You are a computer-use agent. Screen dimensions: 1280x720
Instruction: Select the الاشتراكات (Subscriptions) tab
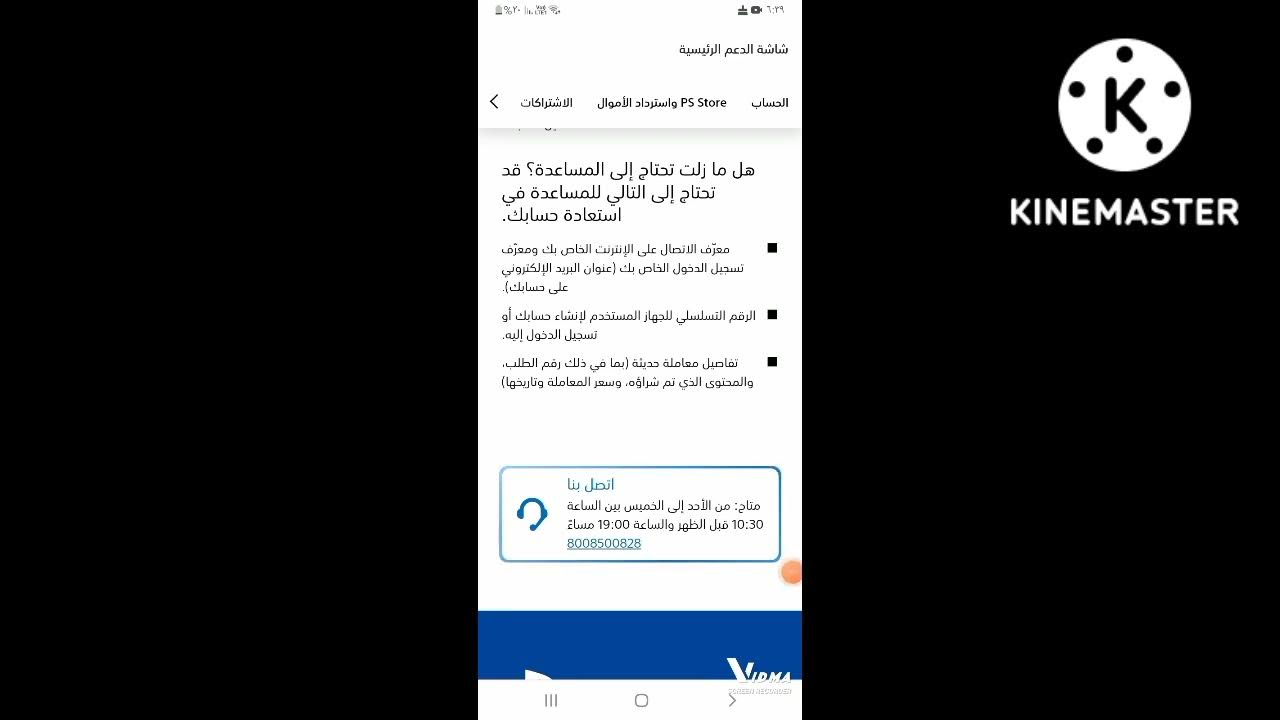click(546, 103)
